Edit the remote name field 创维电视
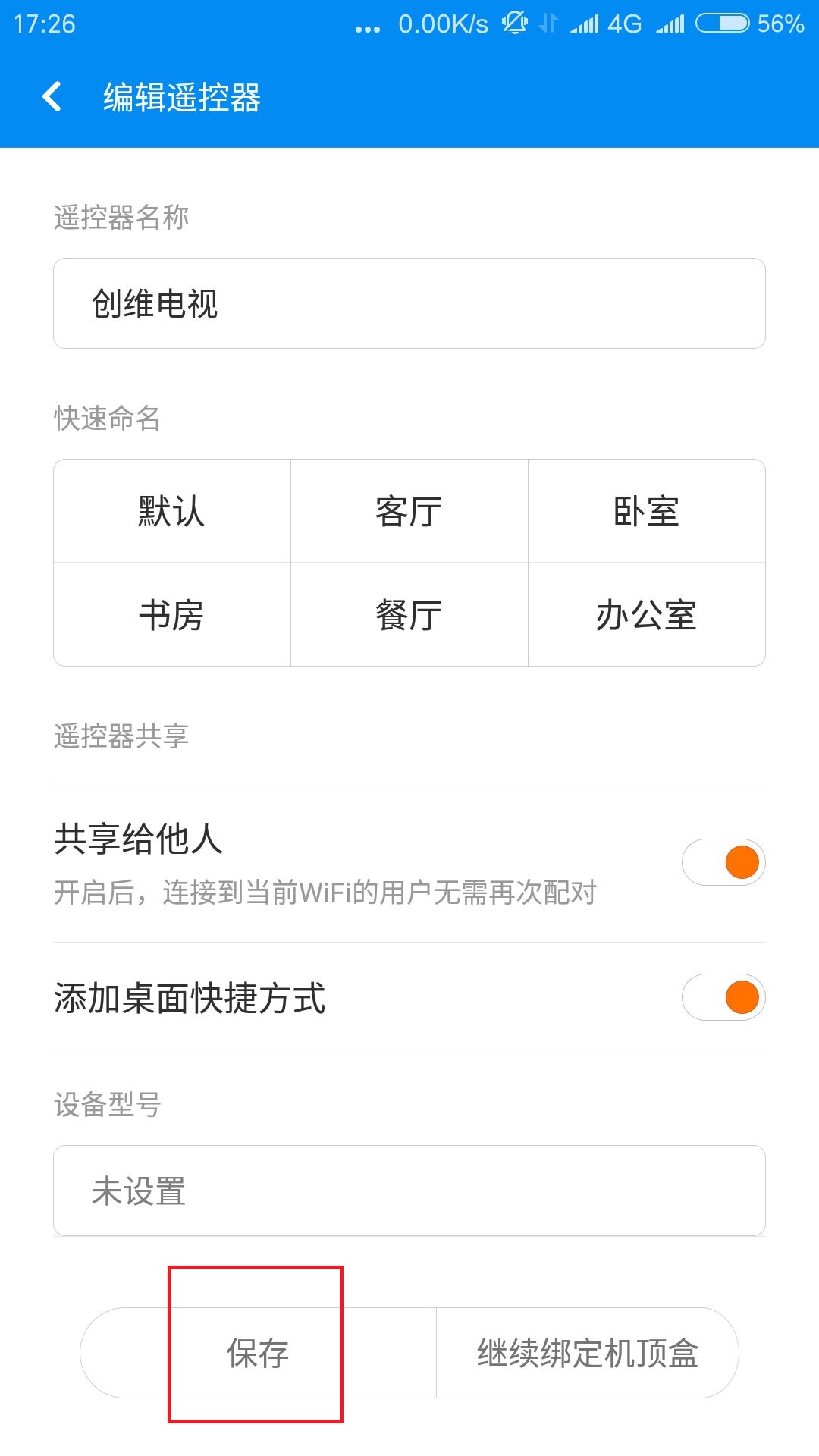Image resolution: width=819 pixels, height=1456 pixels. point(409,303)
